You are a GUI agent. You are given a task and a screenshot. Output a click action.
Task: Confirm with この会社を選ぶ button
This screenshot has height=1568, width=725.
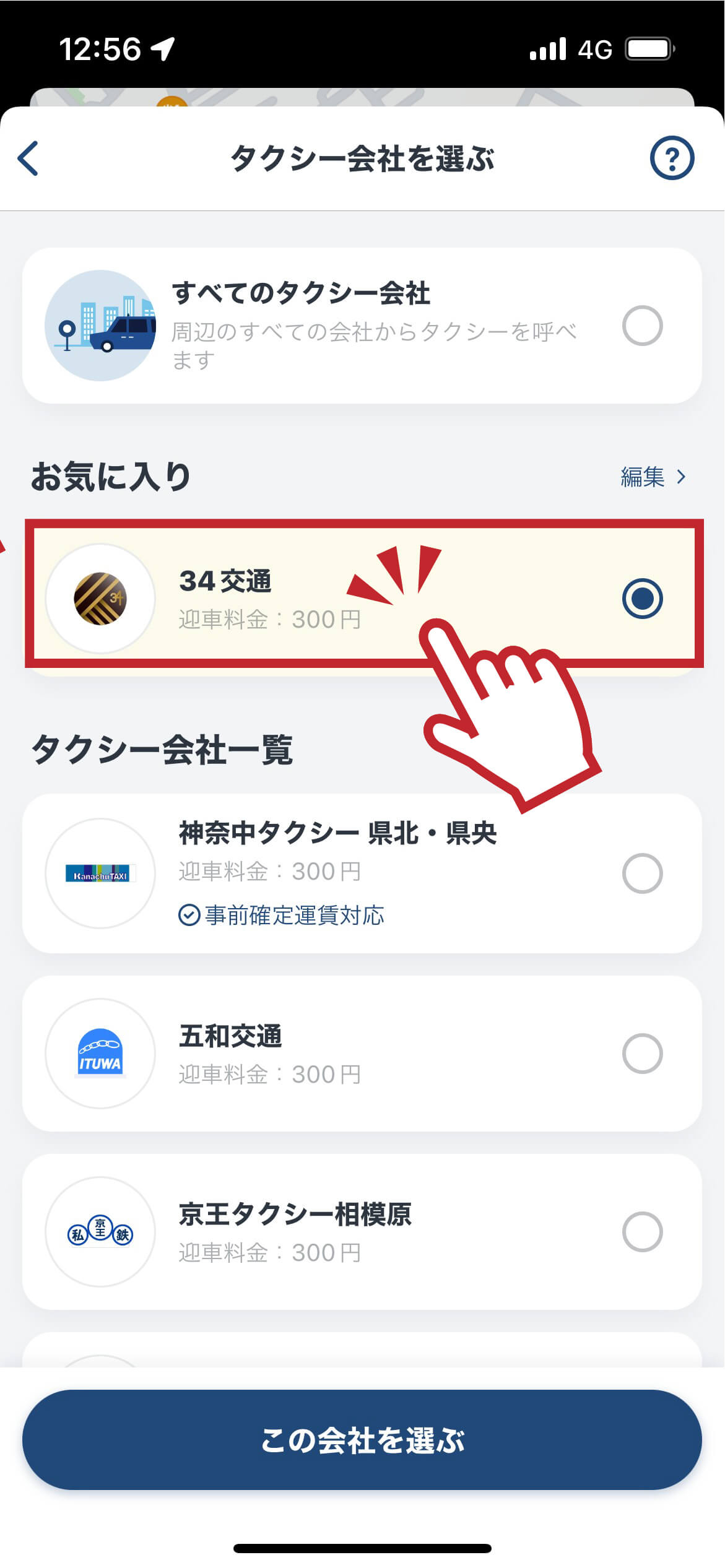point(362,1439)
